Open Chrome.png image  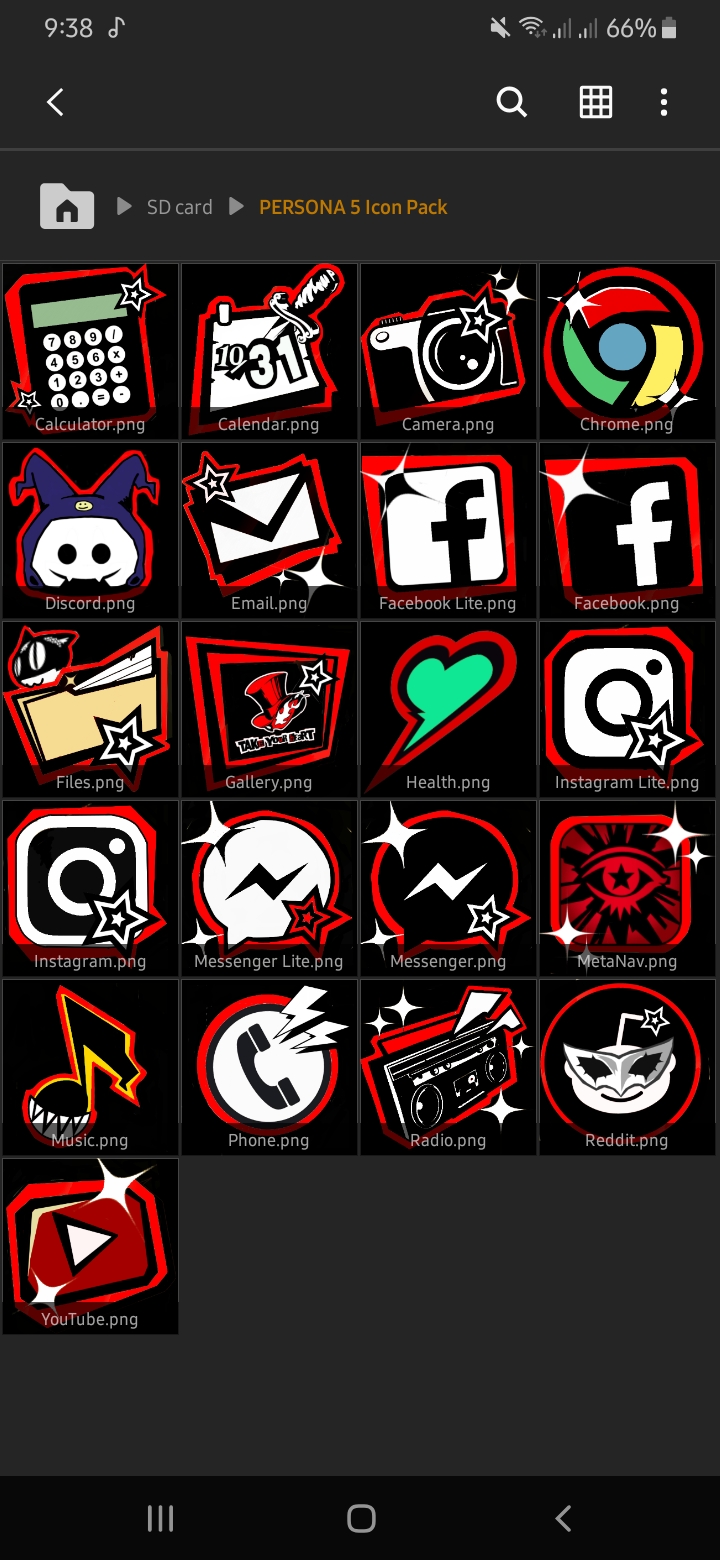[x=627, y=350]
